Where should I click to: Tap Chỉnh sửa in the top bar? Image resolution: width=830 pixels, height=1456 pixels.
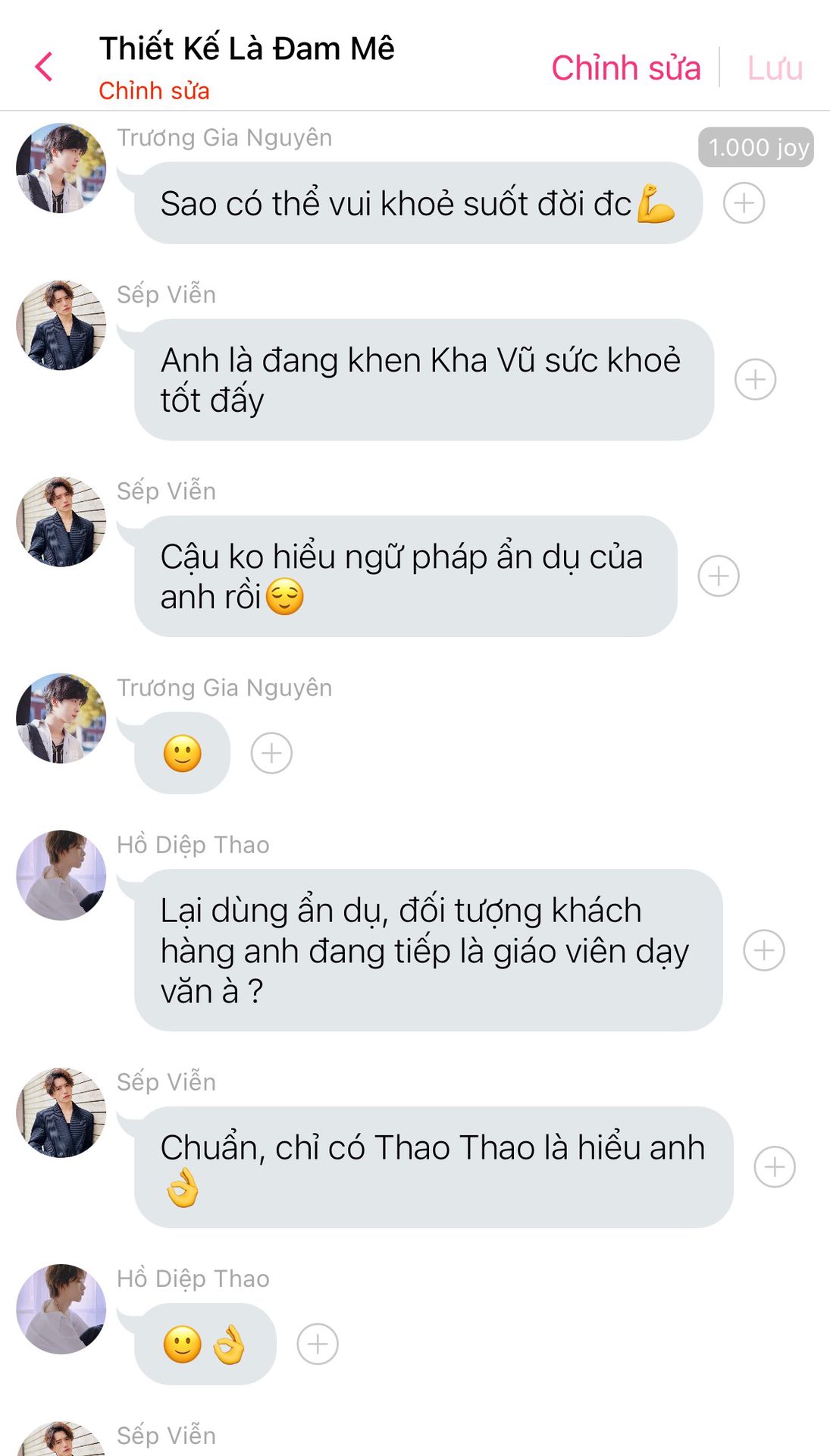click(x=625, y=67)
